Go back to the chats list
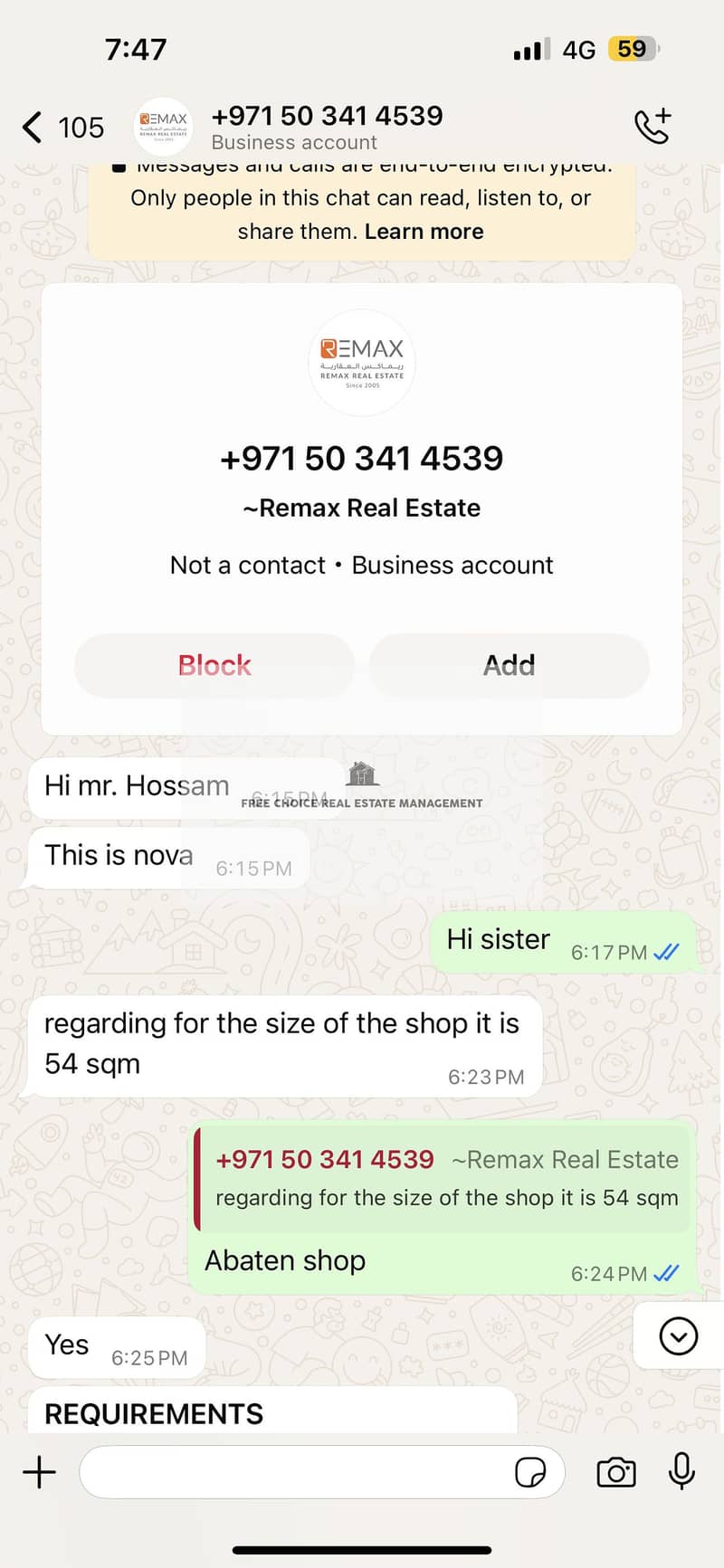This screenshot has height=1568, width=724. [33, 128]
